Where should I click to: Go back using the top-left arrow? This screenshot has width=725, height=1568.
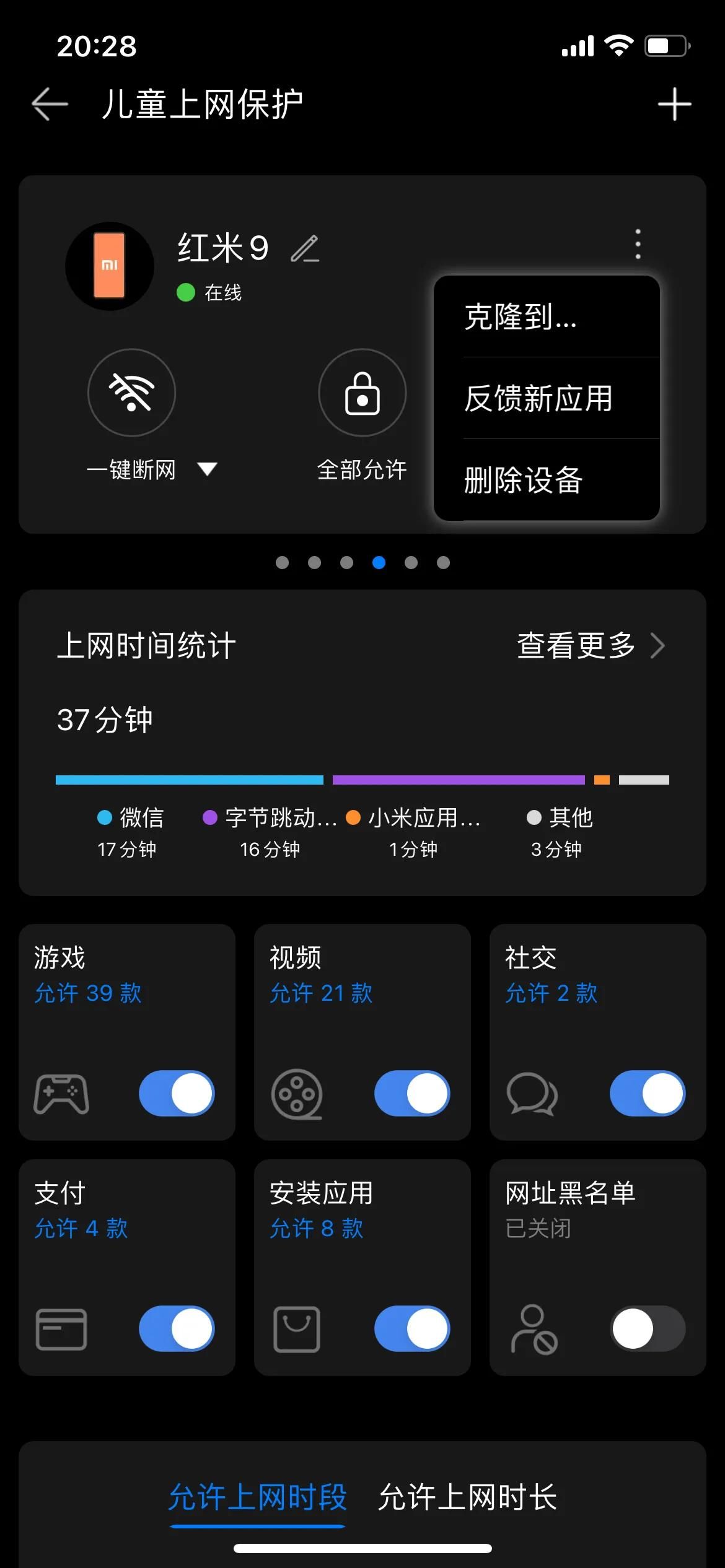coord(50,103)
